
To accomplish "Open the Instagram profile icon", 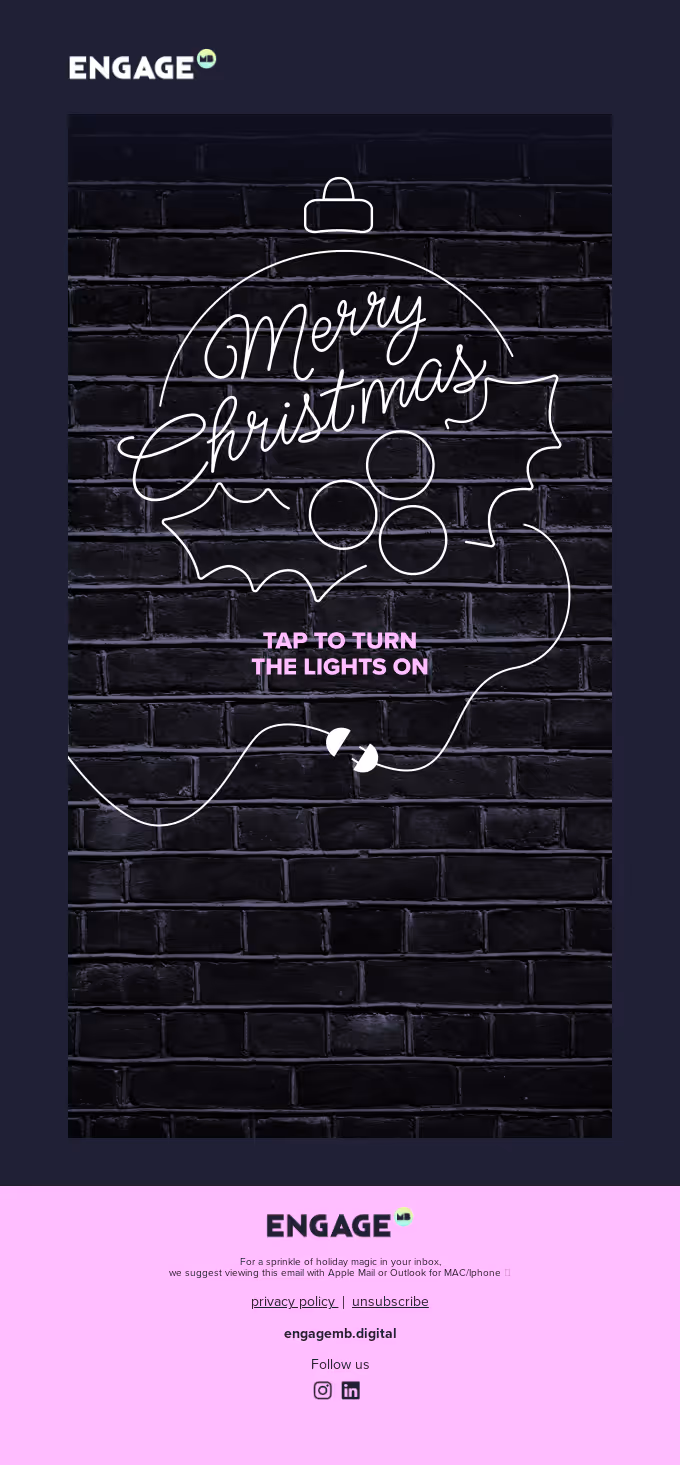I will (x=322, y=1390).
